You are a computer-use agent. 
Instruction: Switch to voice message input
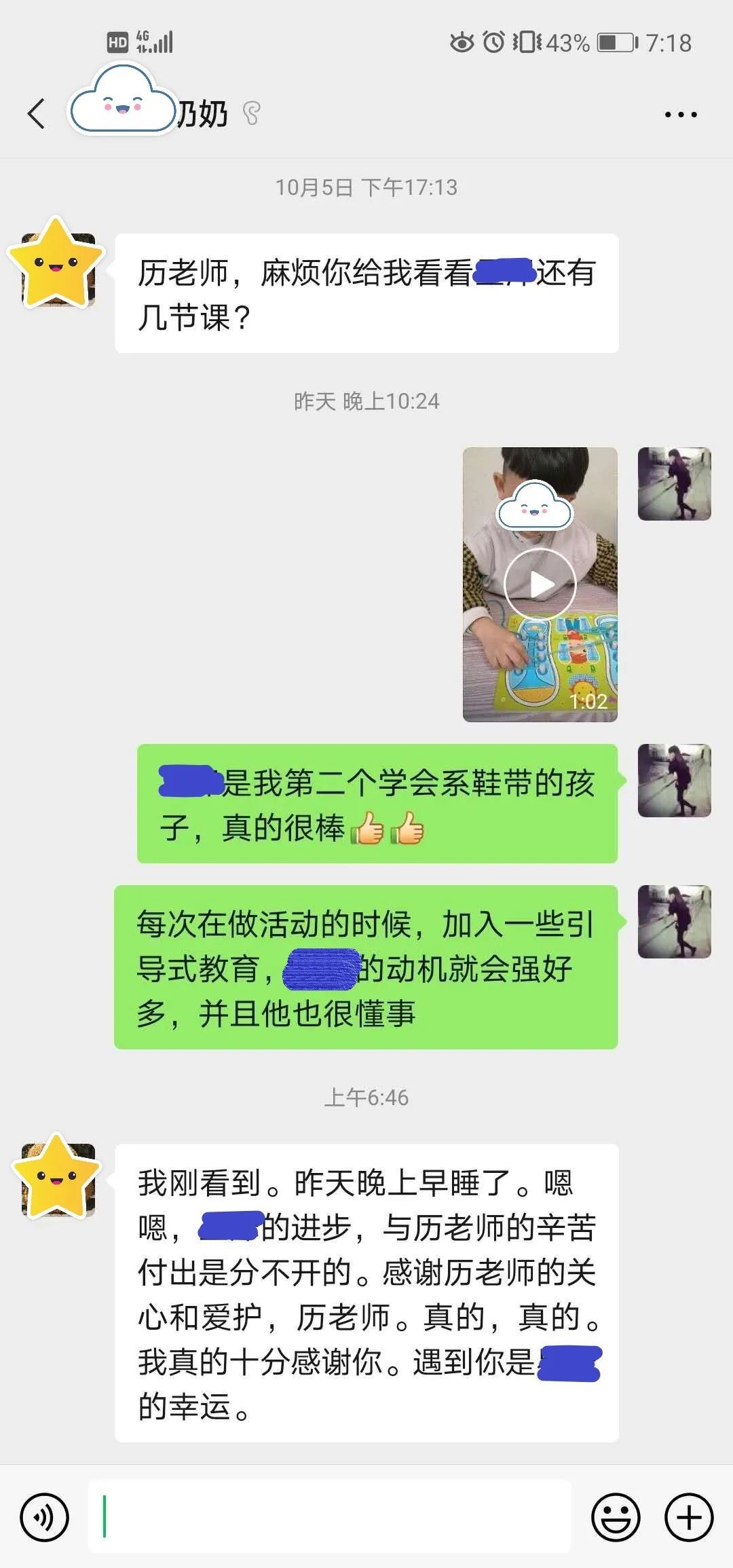tap(45, 1516)
